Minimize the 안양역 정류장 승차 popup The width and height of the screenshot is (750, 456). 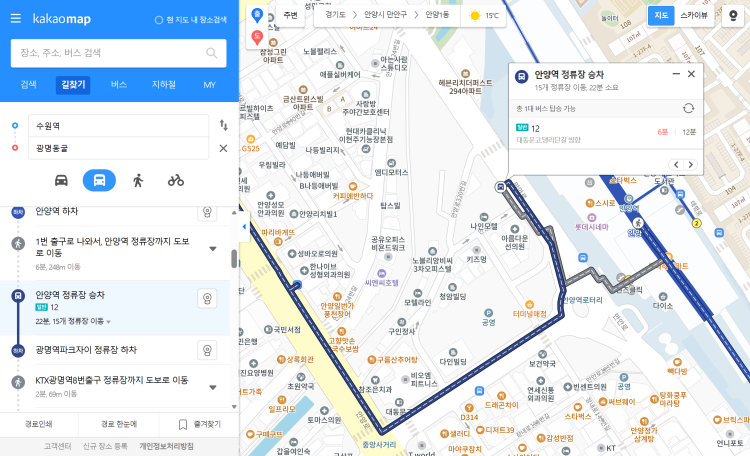[x=675, y=74]
